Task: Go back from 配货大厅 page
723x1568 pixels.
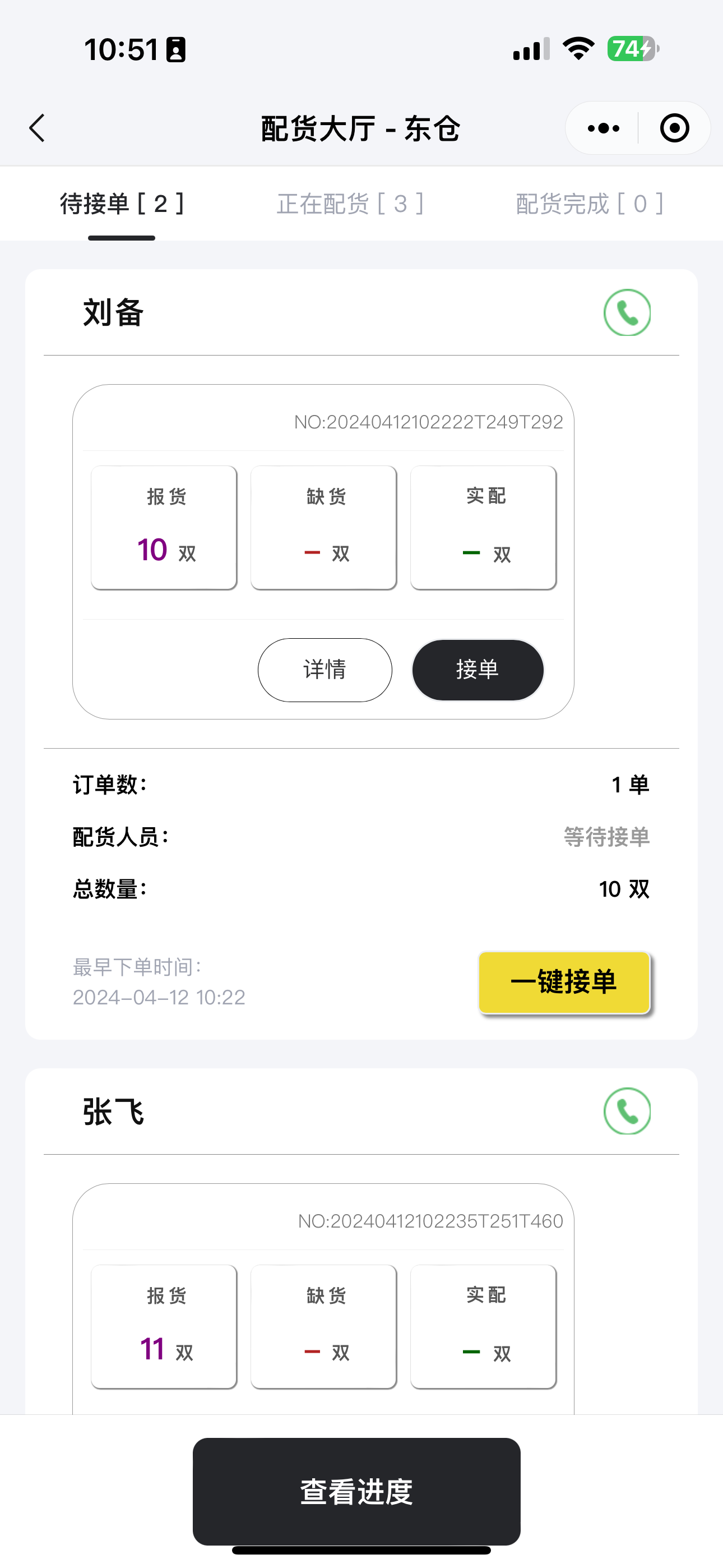Action: pyautogui.click(x=38, y=128)
